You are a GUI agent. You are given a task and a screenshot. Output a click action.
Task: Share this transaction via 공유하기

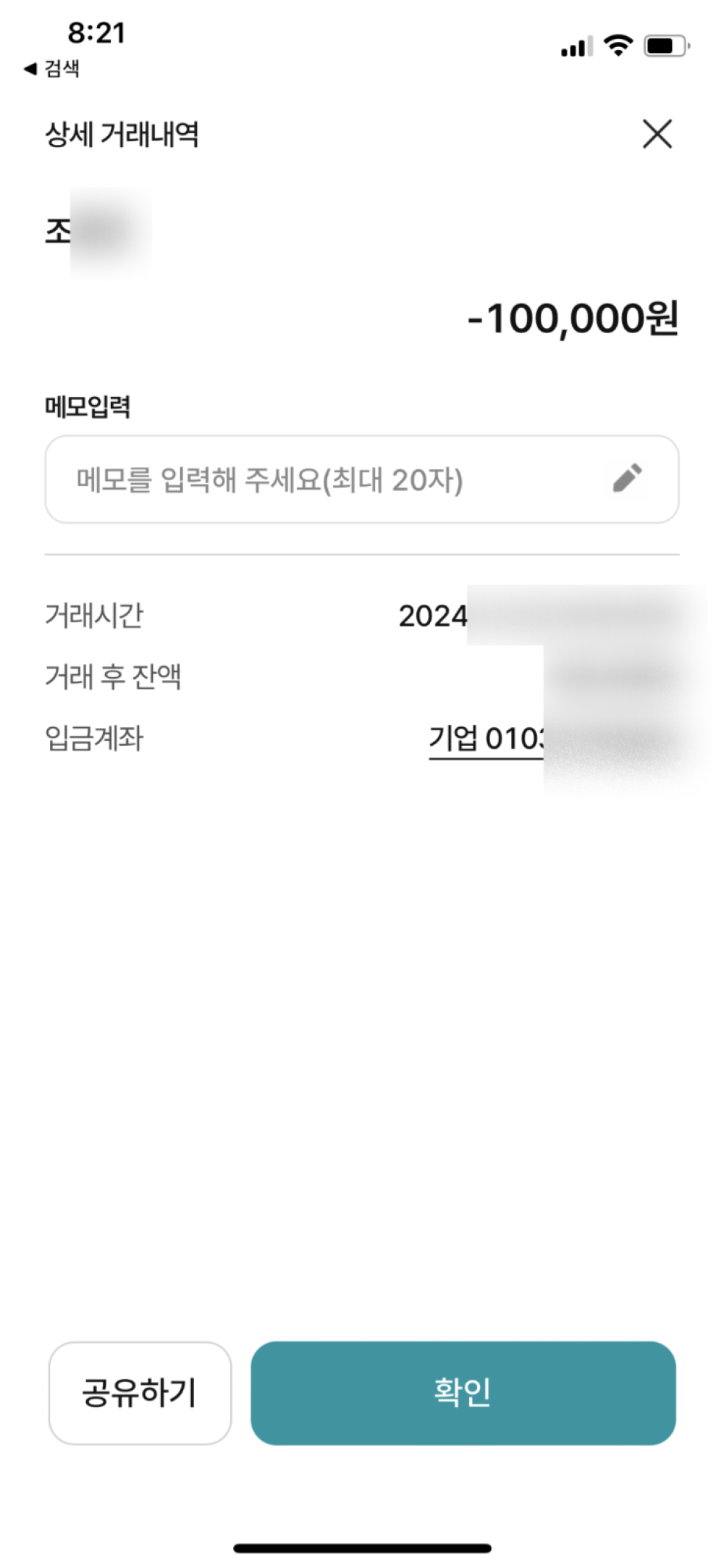coord(140,1393)
